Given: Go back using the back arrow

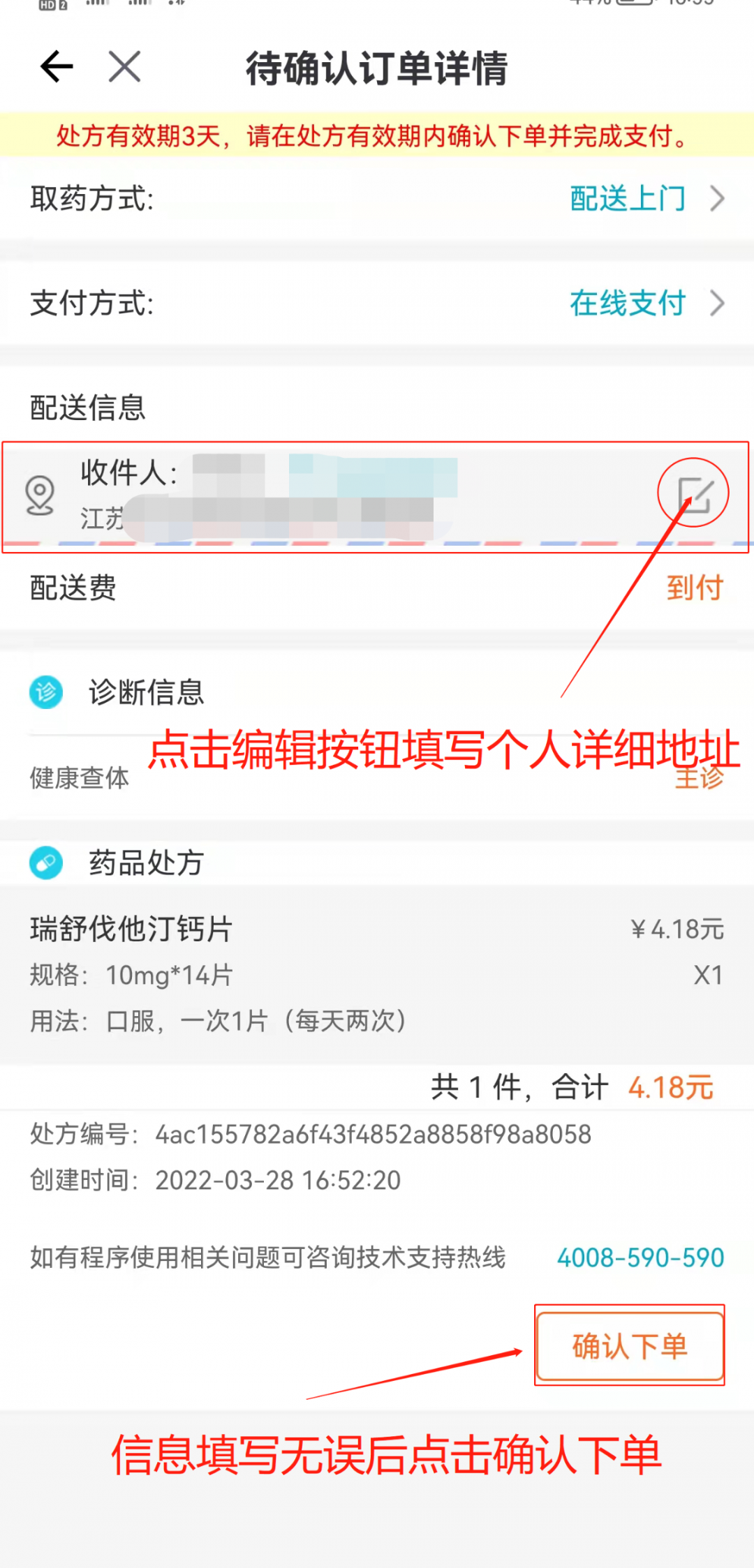Looking at the screenshot, I should pyautogui.click(x=57, y=67).
